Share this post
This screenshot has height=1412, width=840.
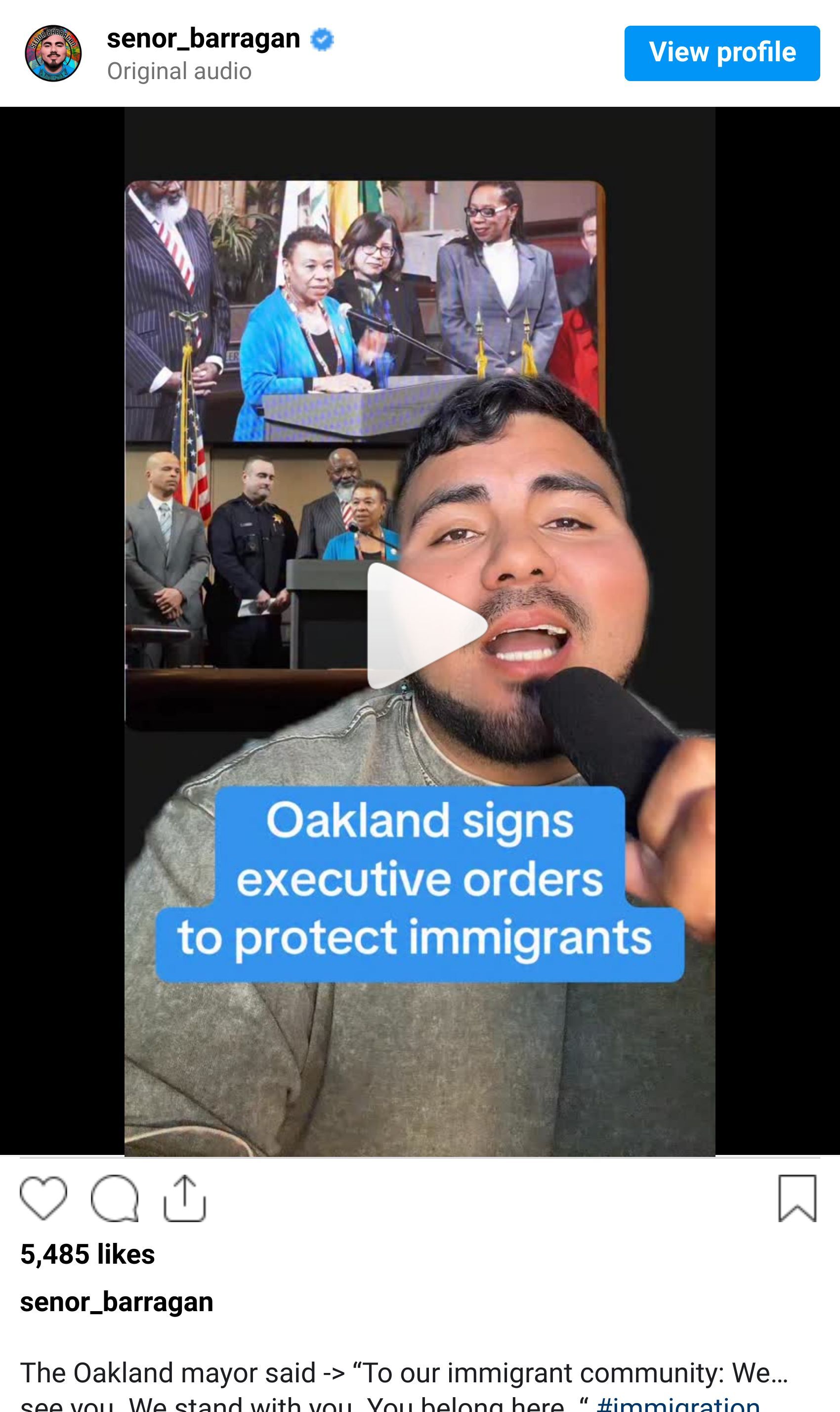tap(184, 1198)
